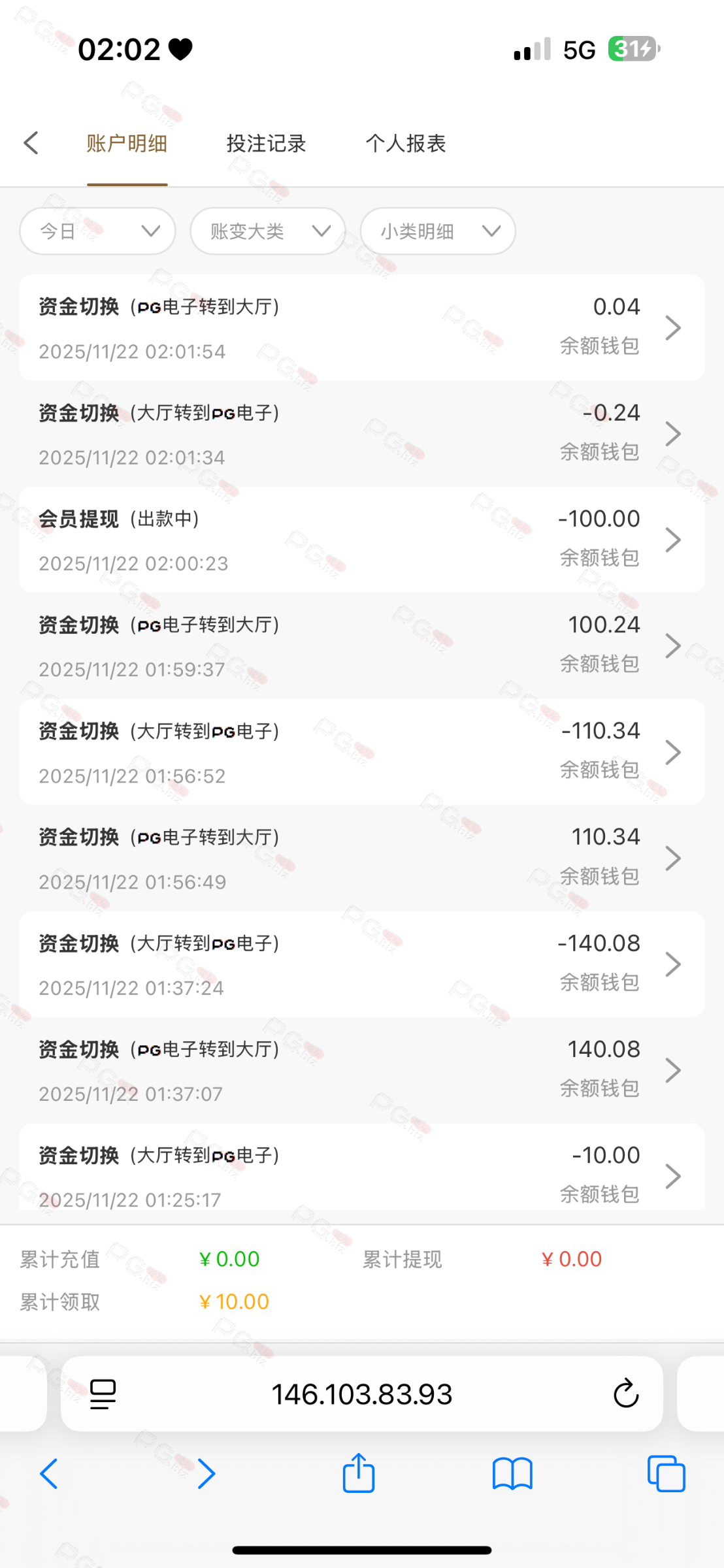
Task: Open the 100.24 transfer record at 01:59:37
Action: coord(361,645)
